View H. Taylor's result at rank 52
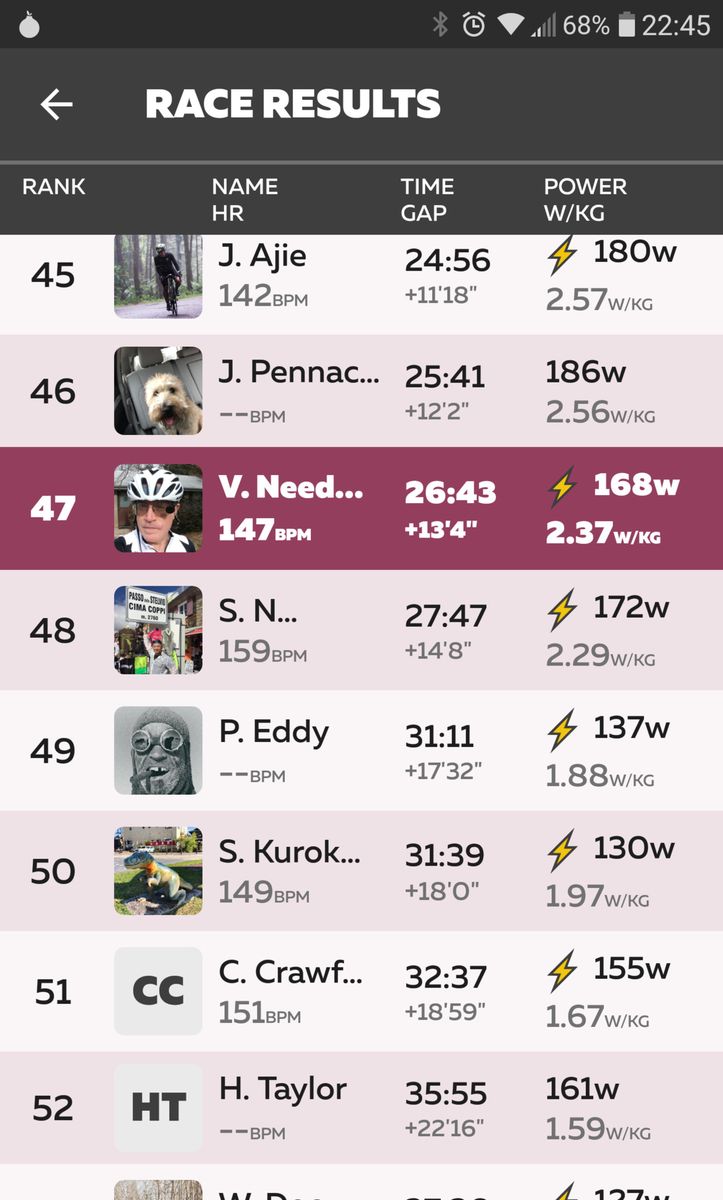Image resolution: width=723 pixels, height=1200 pixels. tap(361, 1107)
